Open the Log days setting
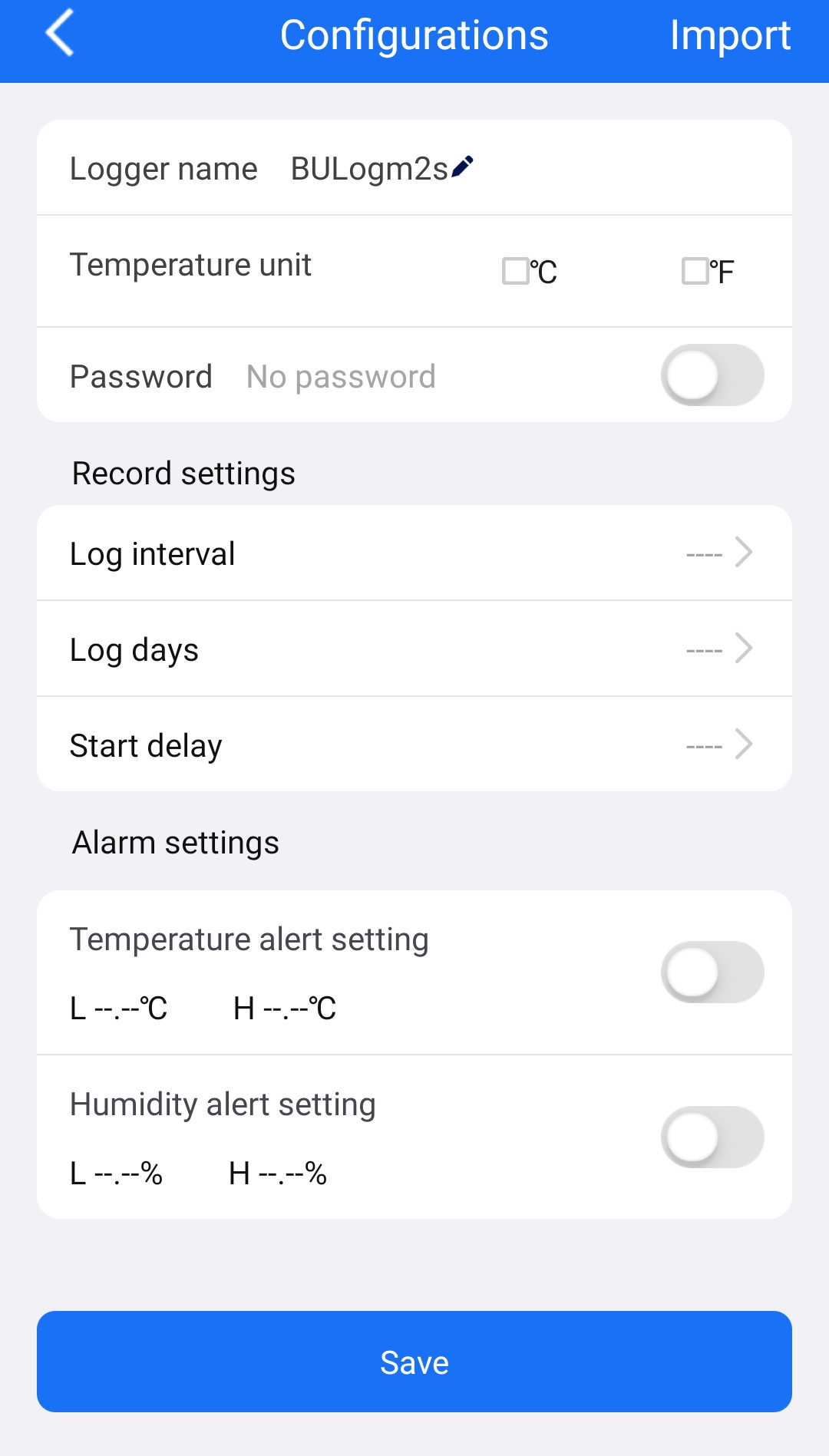 coord(414,649)
